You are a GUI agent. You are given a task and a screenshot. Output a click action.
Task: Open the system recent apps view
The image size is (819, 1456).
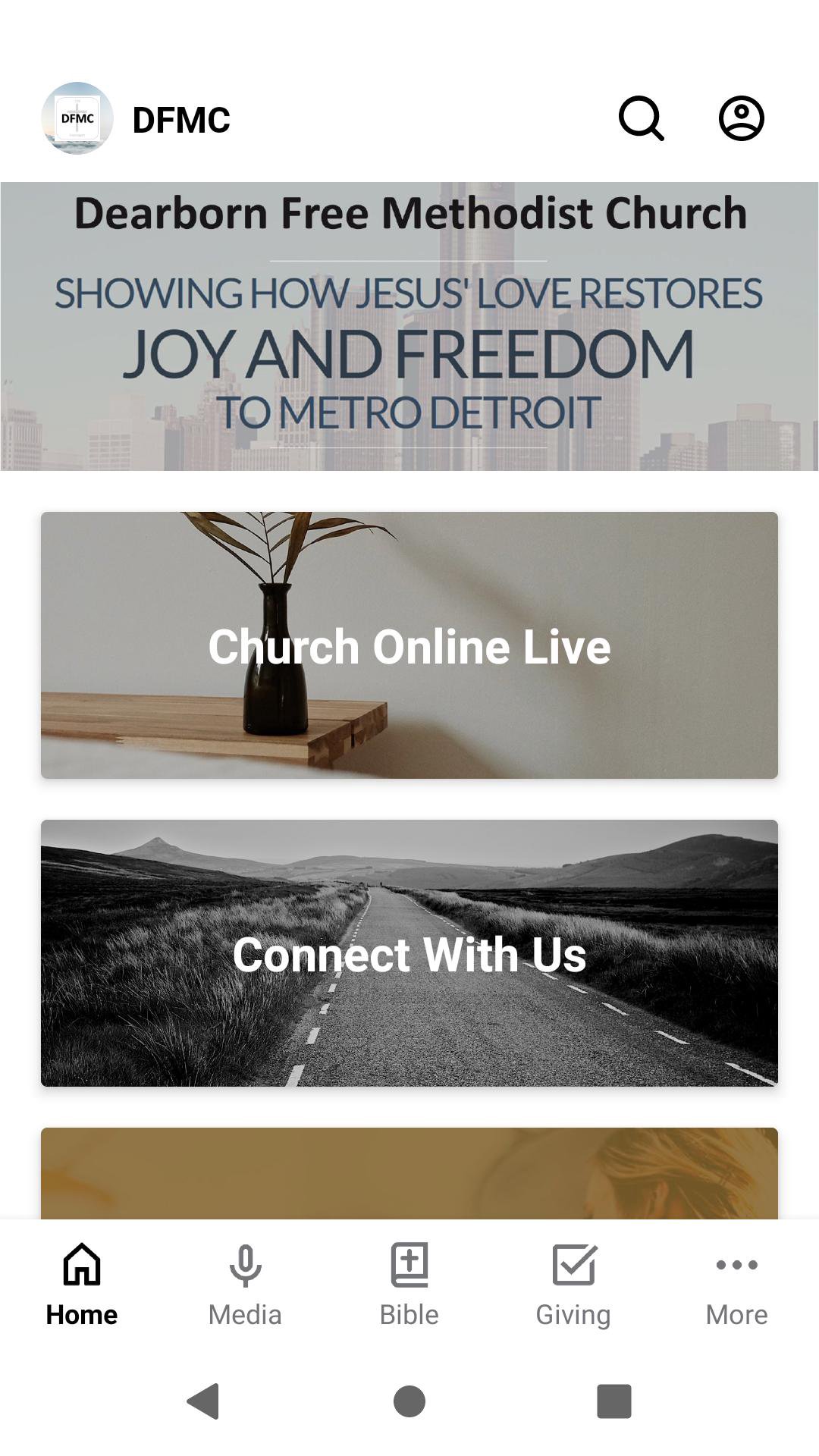tap(614, 1401)
